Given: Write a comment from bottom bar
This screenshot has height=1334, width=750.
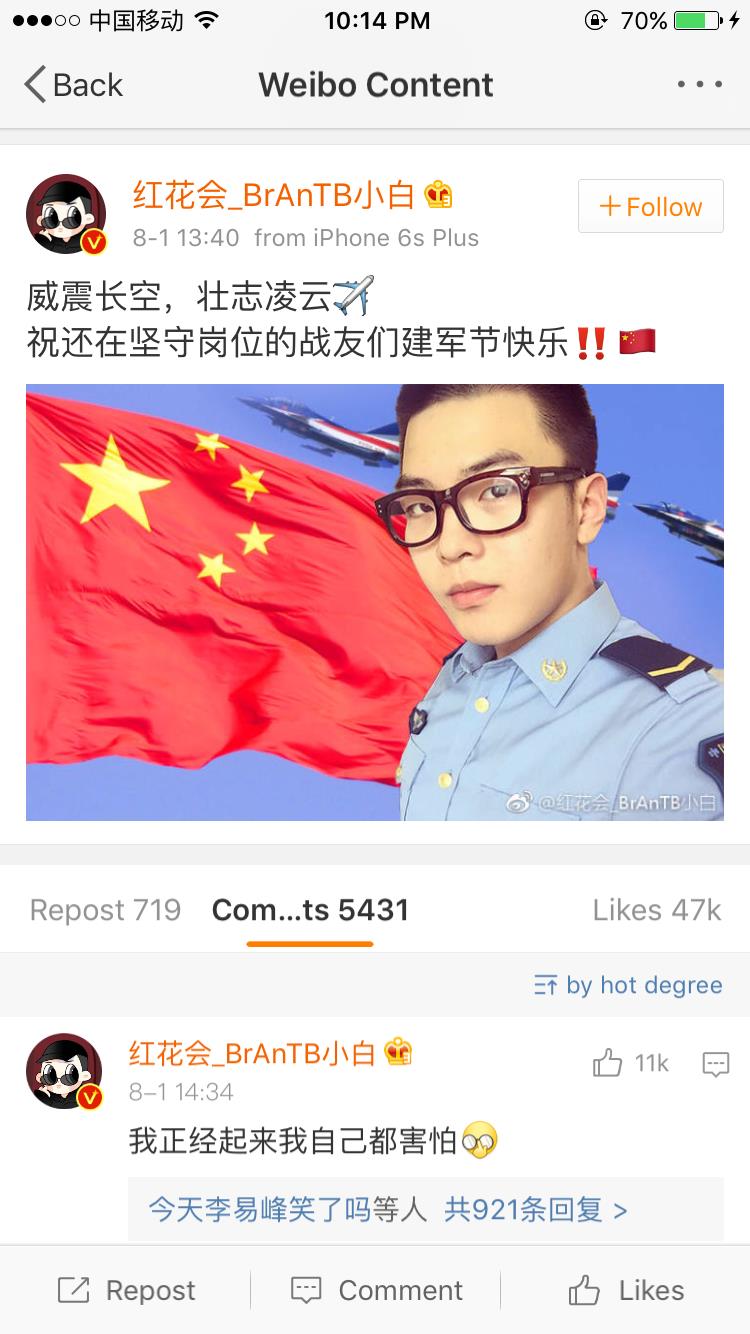Looking at the screenshot, I should click(376, 1290).
